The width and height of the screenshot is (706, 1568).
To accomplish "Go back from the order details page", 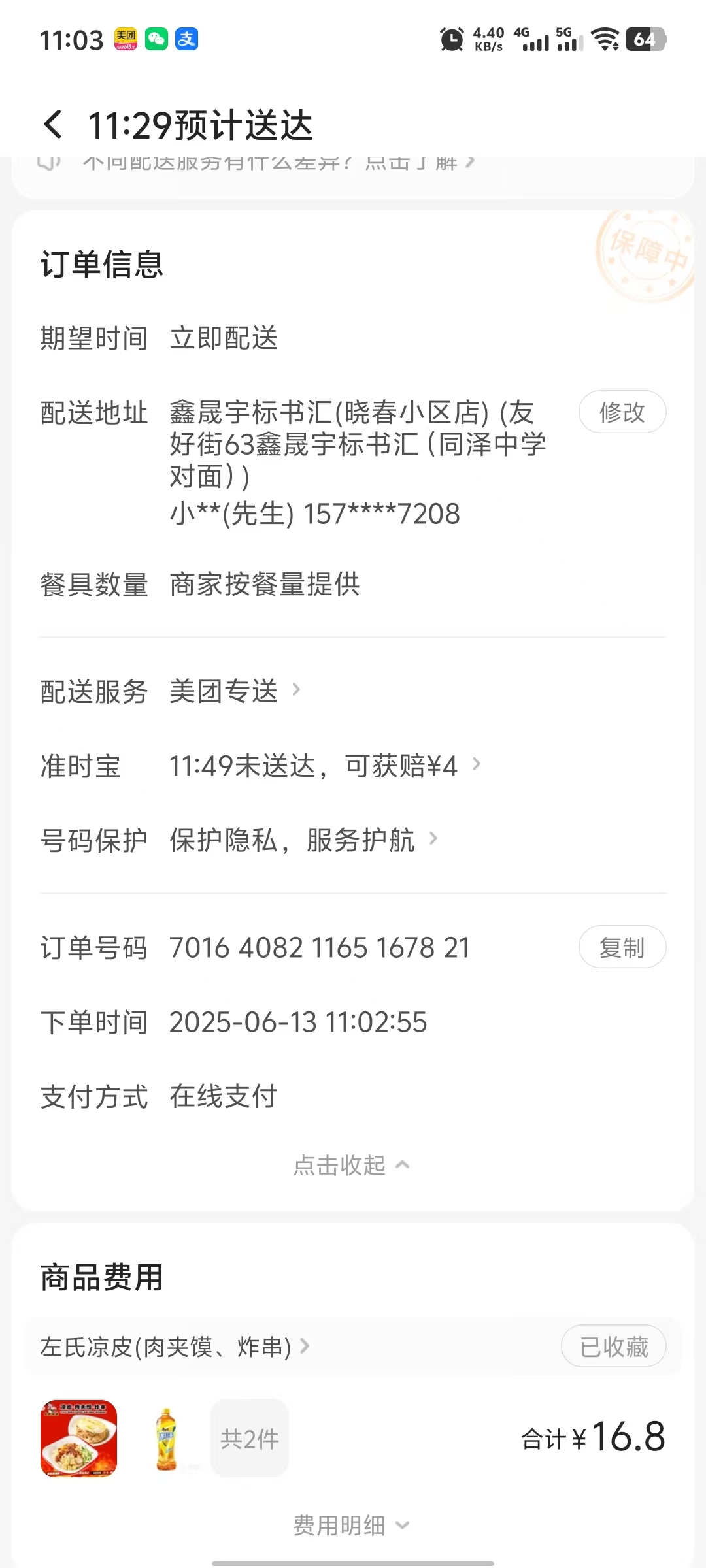I will 54,125.
